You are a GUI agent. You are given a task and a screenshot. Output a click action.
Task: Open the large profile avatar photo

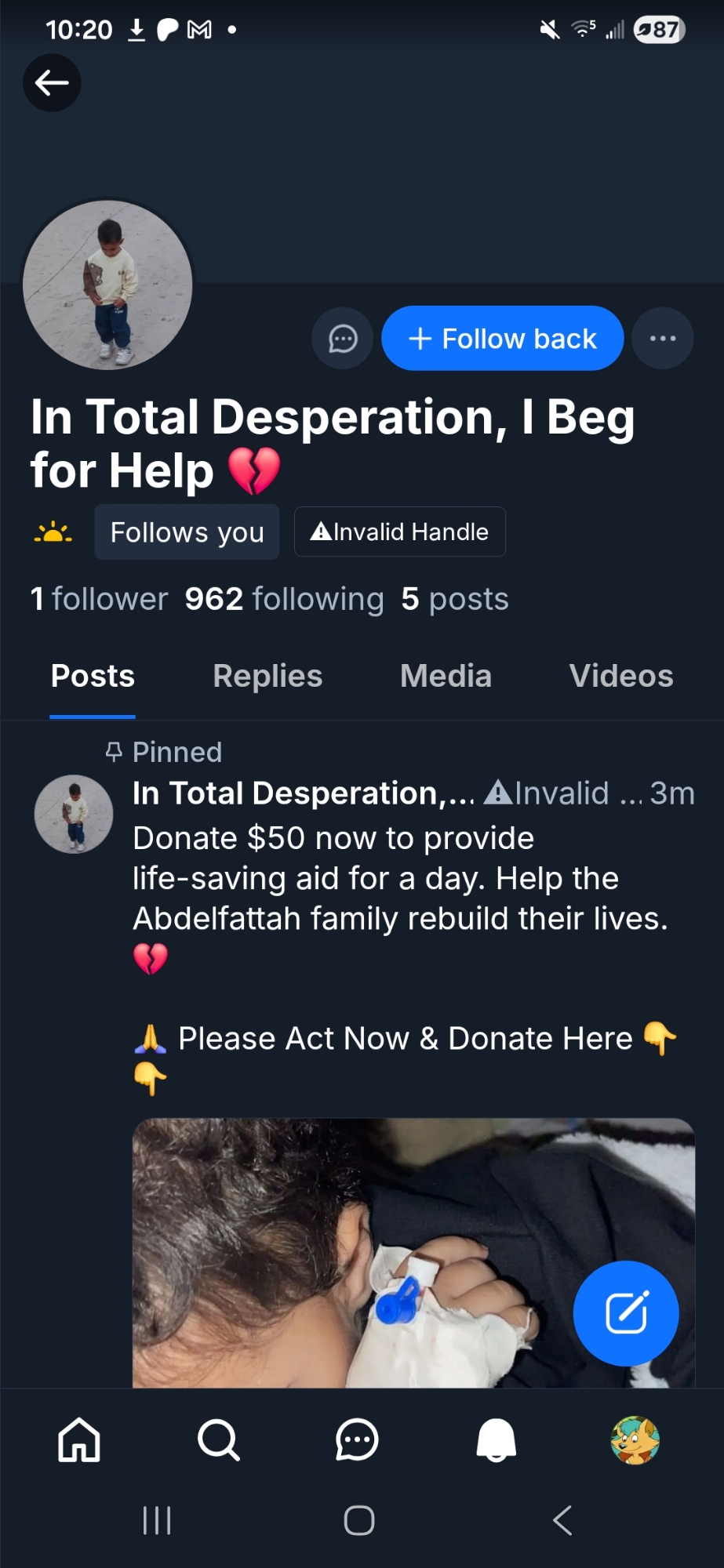click(x=107, y=285)
